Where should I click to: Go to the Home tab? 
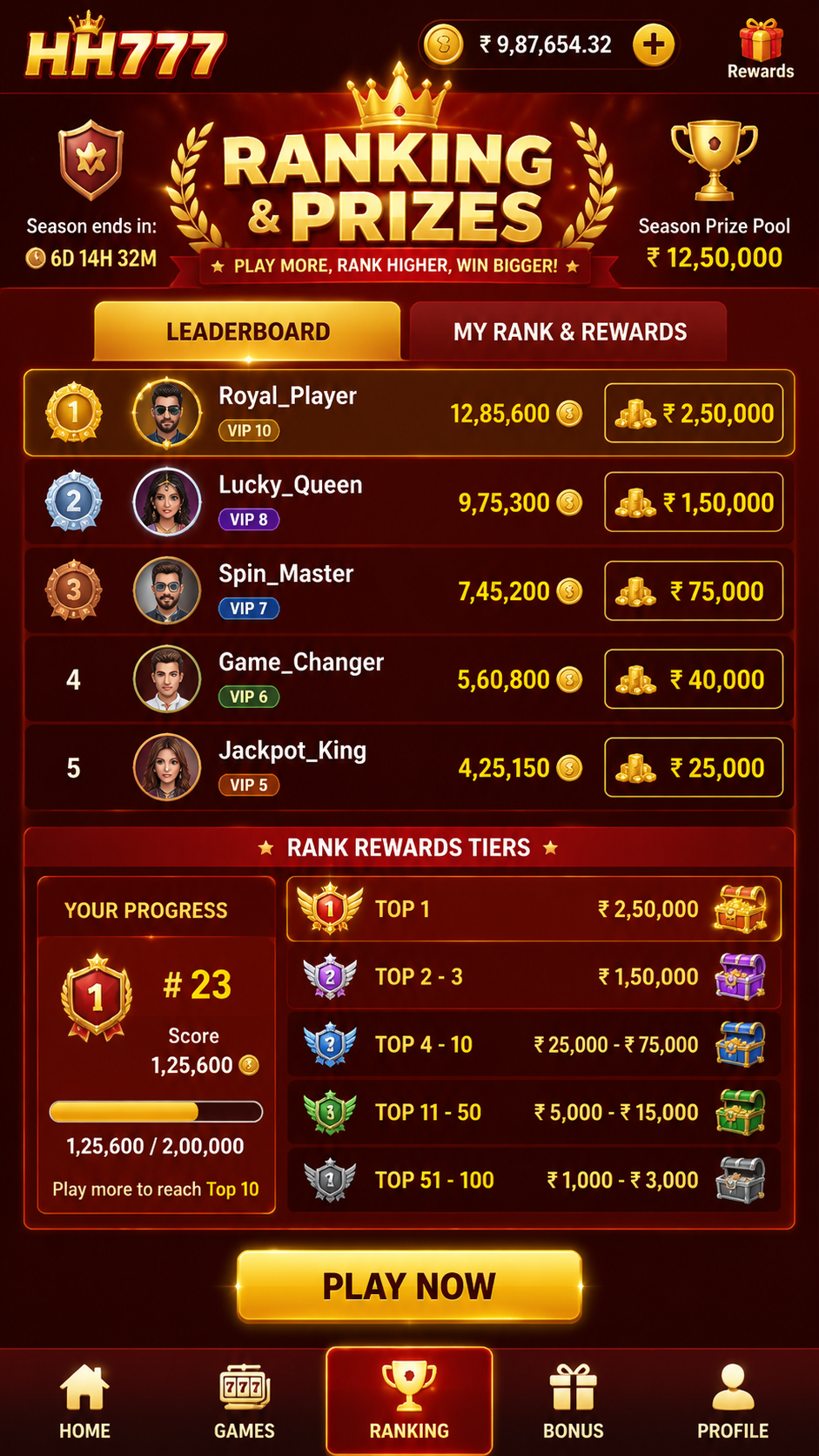coord(84,1402)
